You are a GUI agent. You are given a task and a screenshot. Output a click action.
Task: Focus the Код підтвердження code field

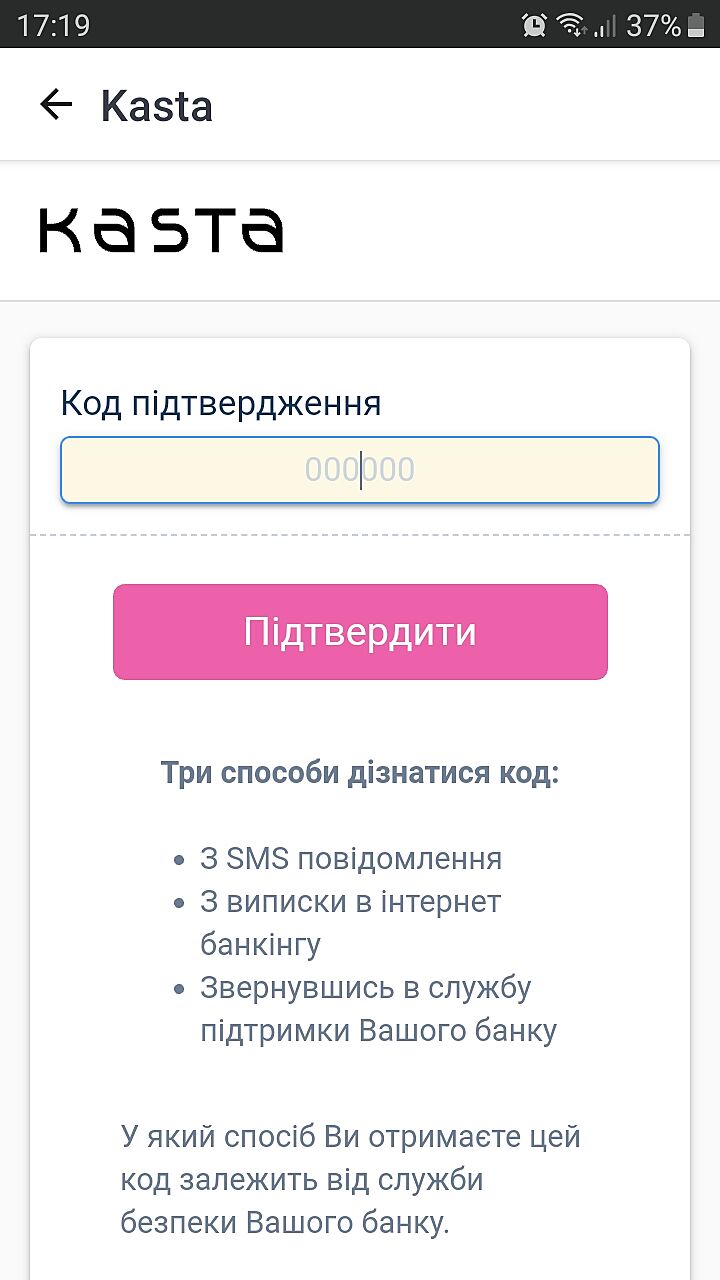pos(360,470)
